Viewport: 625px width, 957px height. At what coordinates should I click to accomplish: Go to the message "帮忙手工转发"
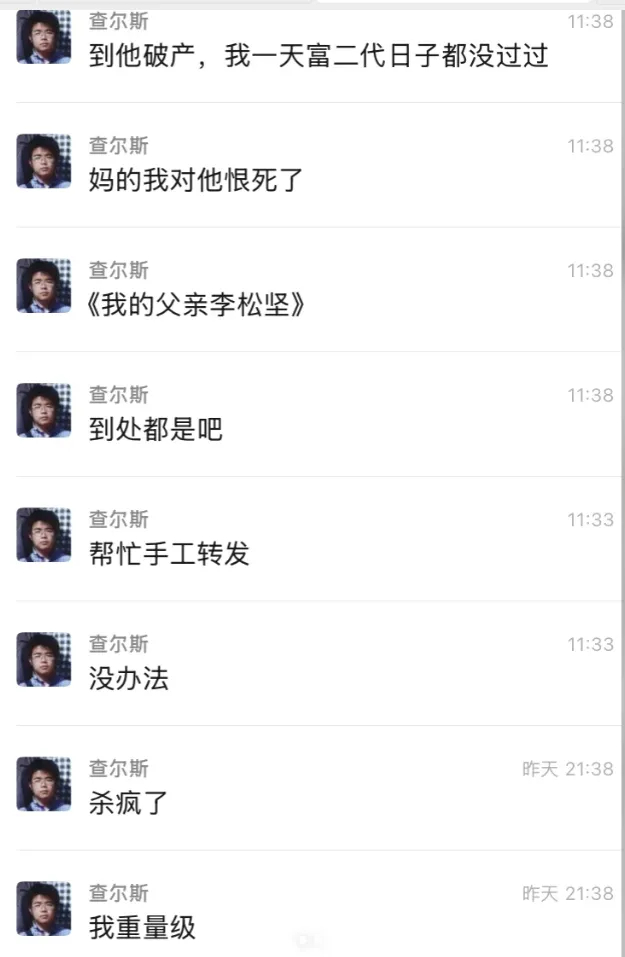point(169,554)
